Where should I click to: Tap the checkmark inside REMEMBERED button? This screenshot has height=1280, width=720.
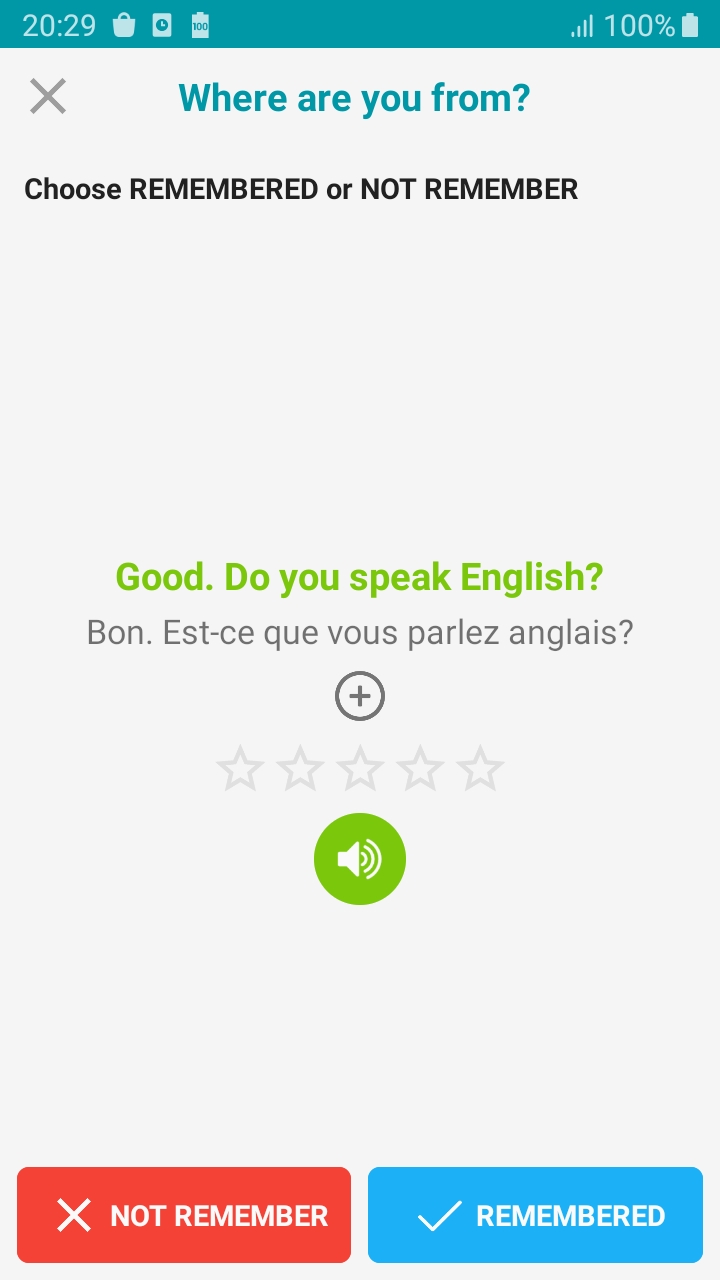438,1215
